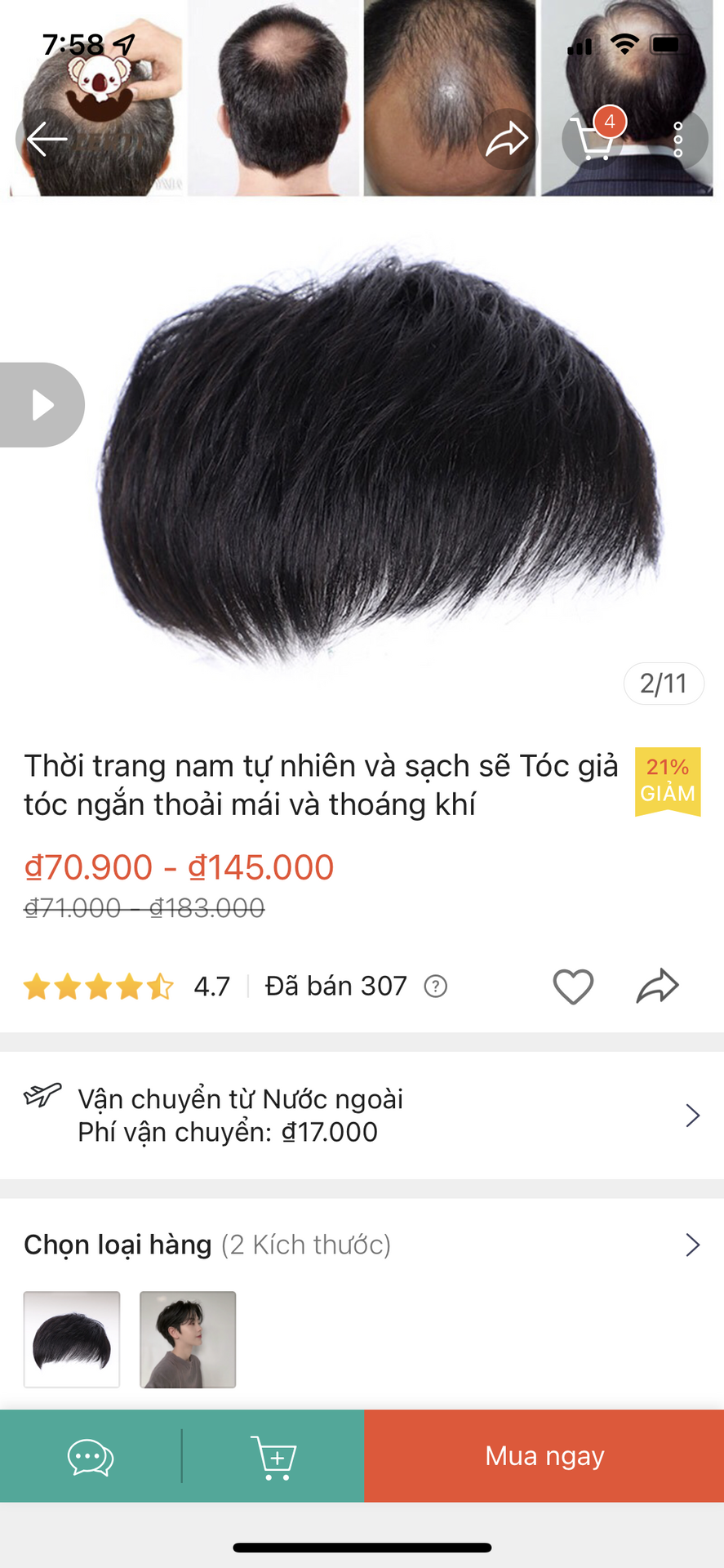Viewport: 724px width, 1568px height.
Task: Play the product video
Action: tap(42, 405)
